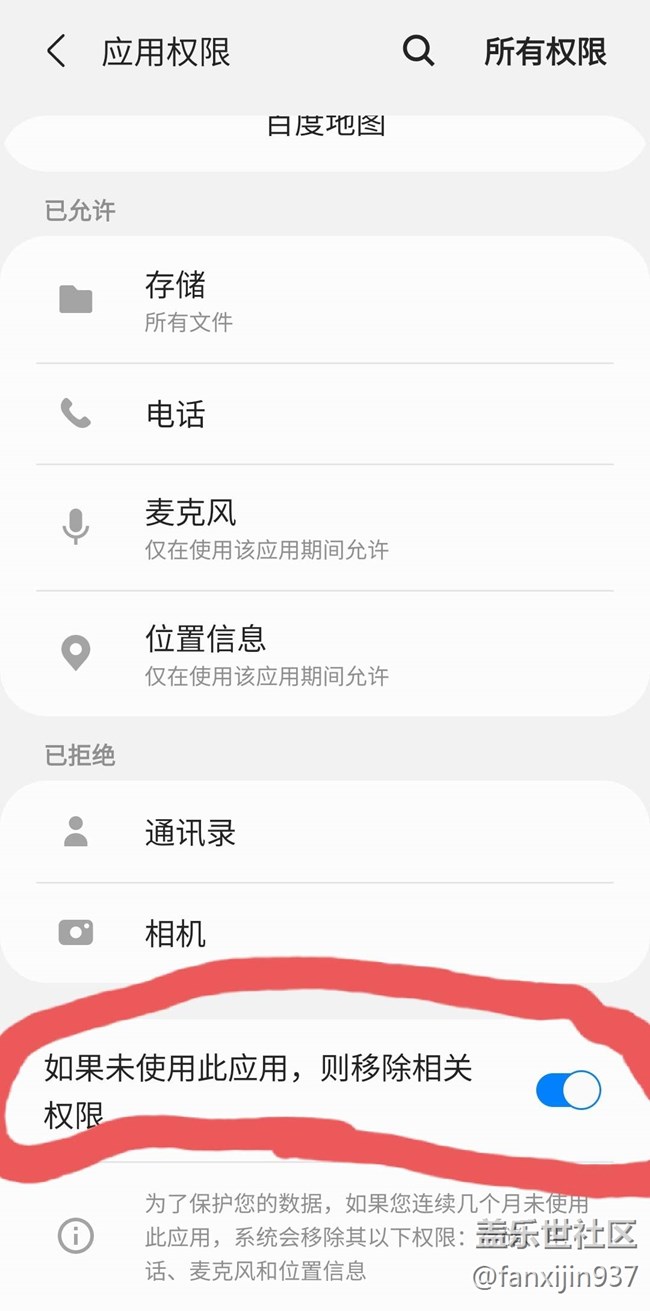Viewport: 650px width, 1311px height.
Task: Open the 存储 permission row
Action: [x=324, y=300]
